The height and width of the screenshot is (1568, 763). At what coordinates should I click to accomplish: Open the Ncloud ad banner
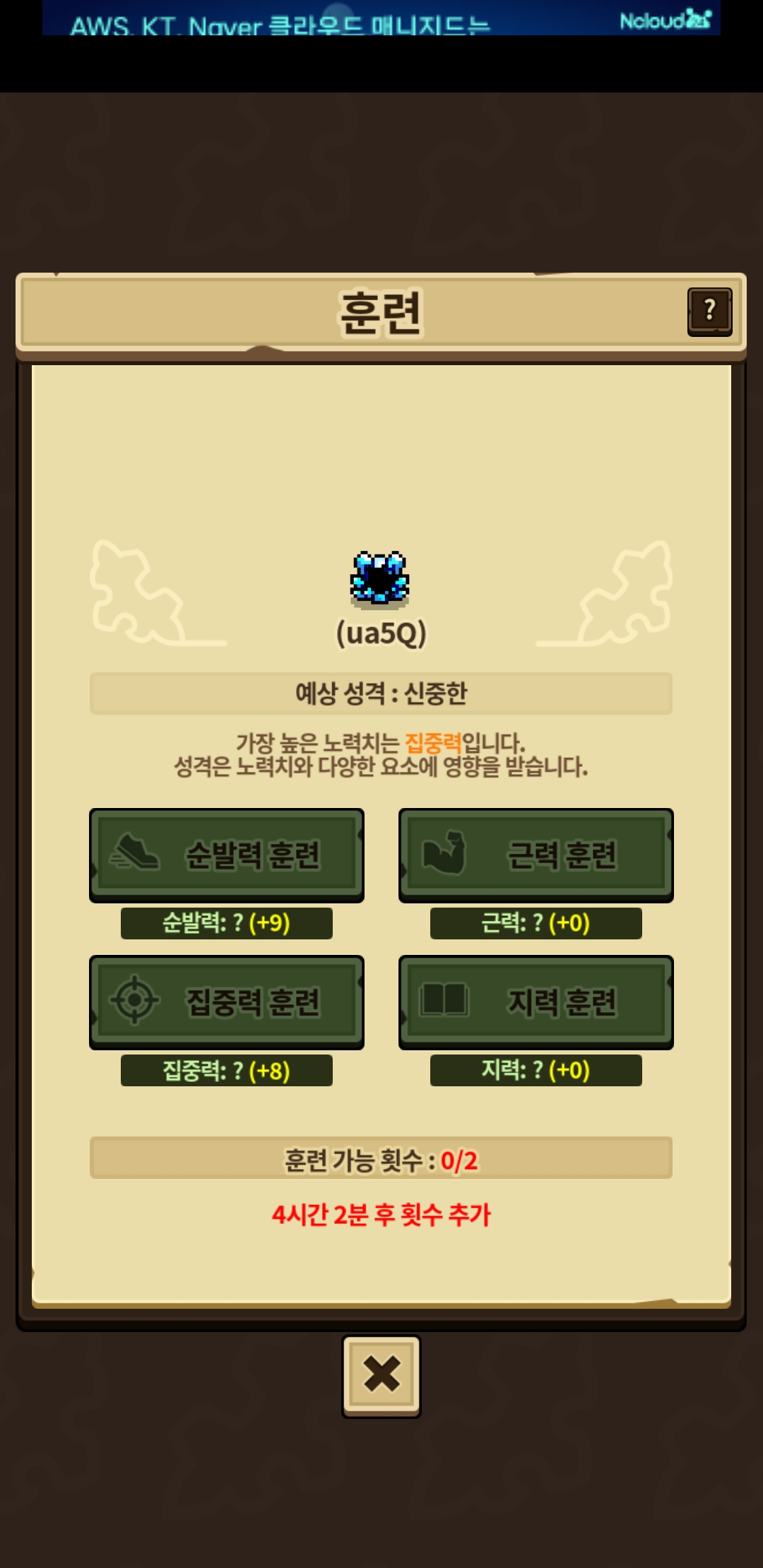pyautogui.click(x=381, y=18)
